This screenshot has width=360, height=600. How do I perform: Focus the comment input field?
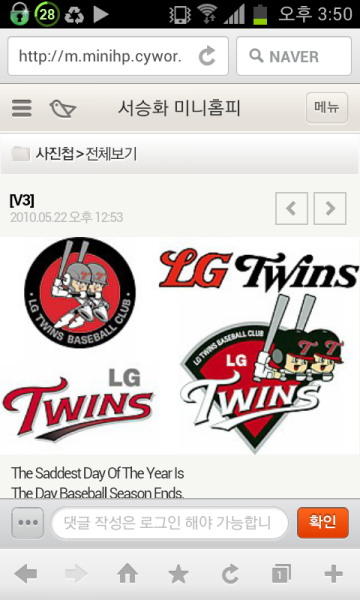click(169, 523)
